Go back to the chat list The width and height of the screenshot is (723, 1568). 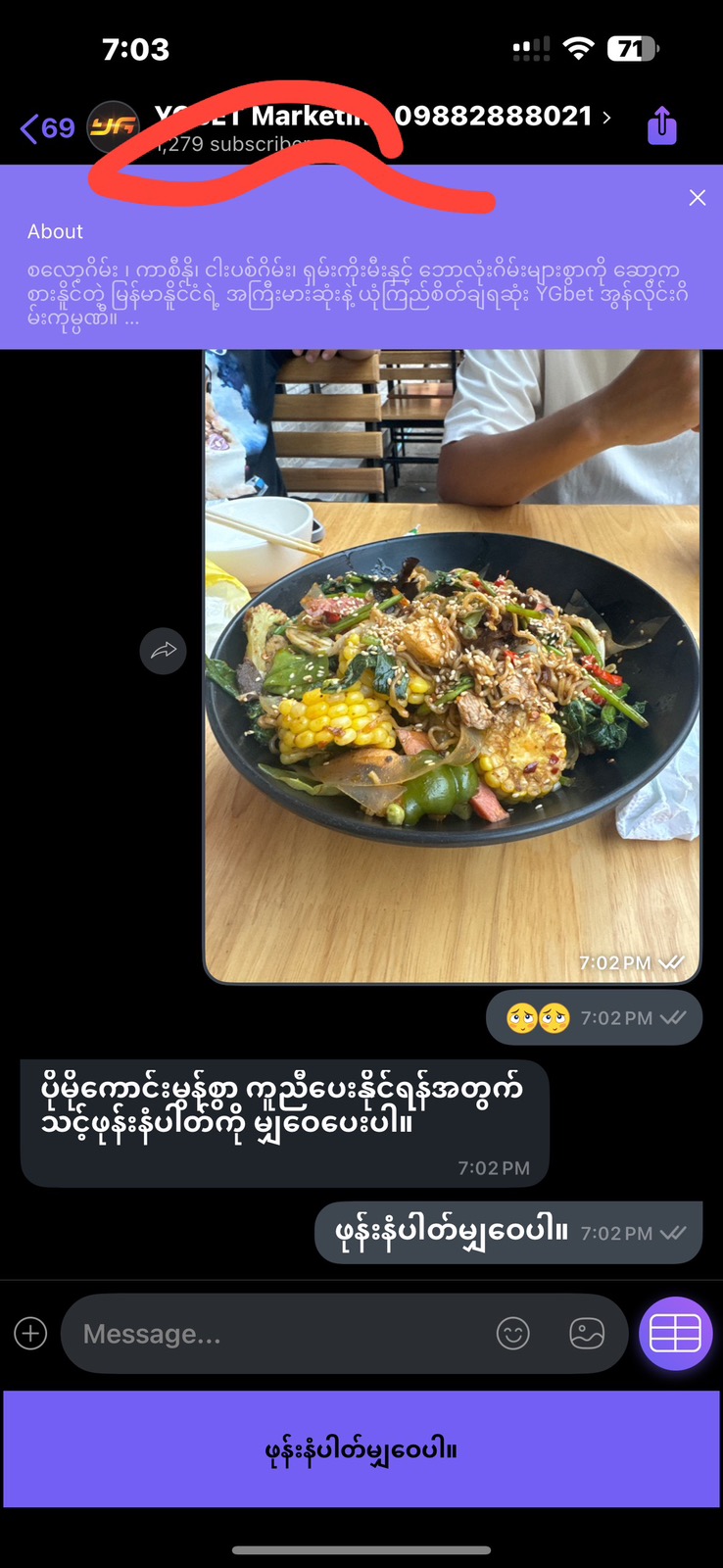point(47,127)
